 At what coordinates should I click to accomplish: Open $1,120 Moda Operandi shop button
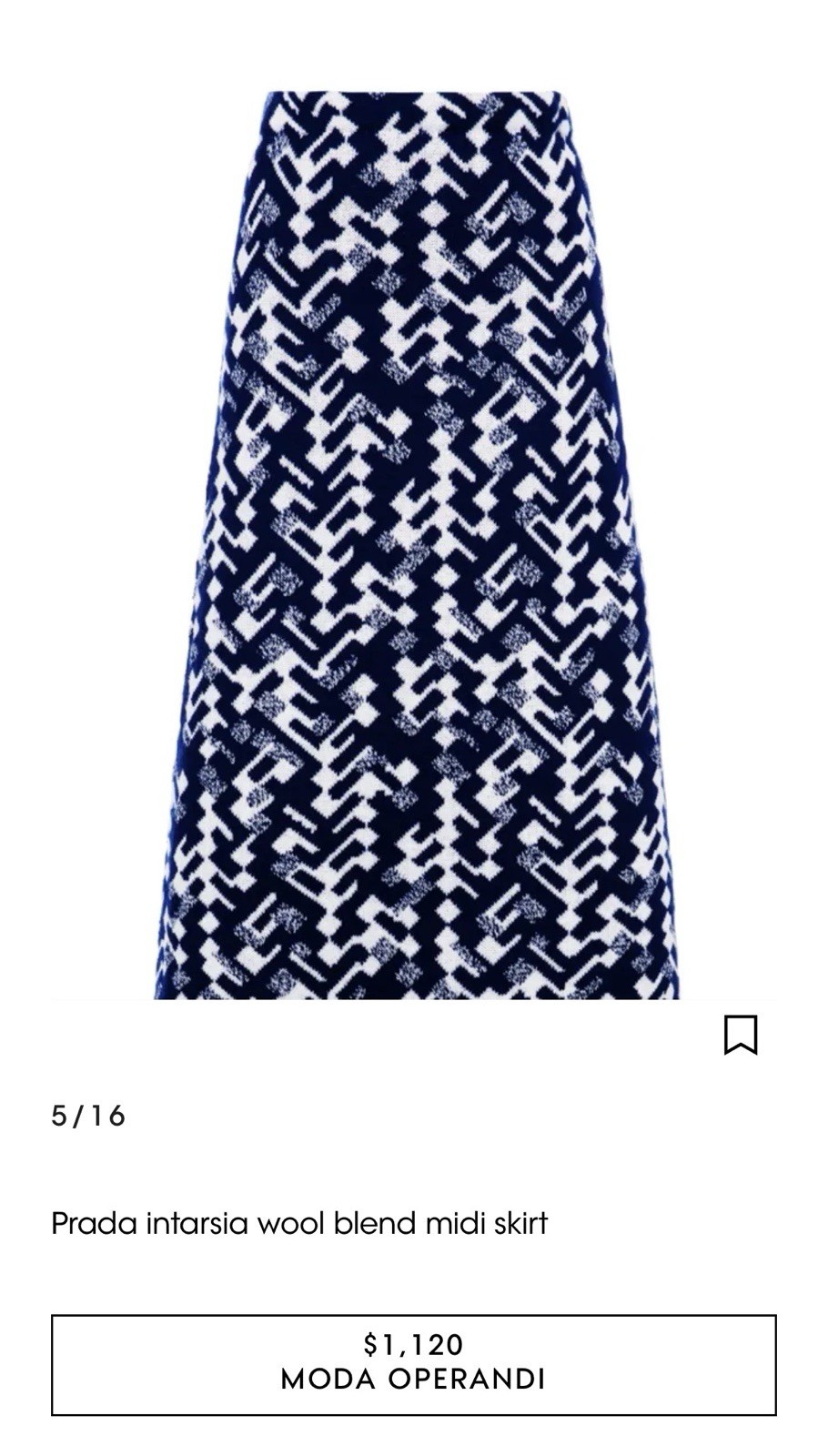413,1363
